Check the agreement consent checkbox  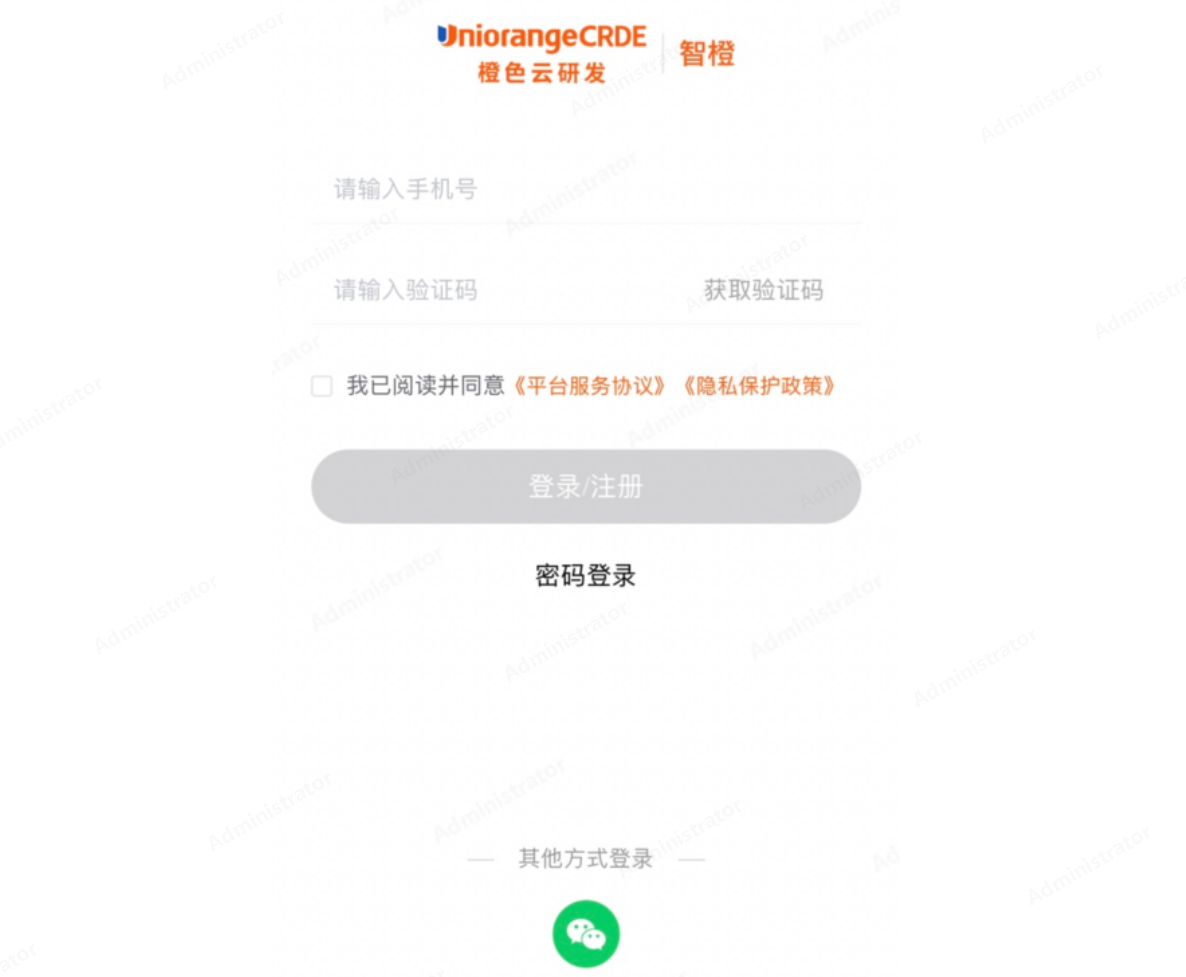coord(322,386)
